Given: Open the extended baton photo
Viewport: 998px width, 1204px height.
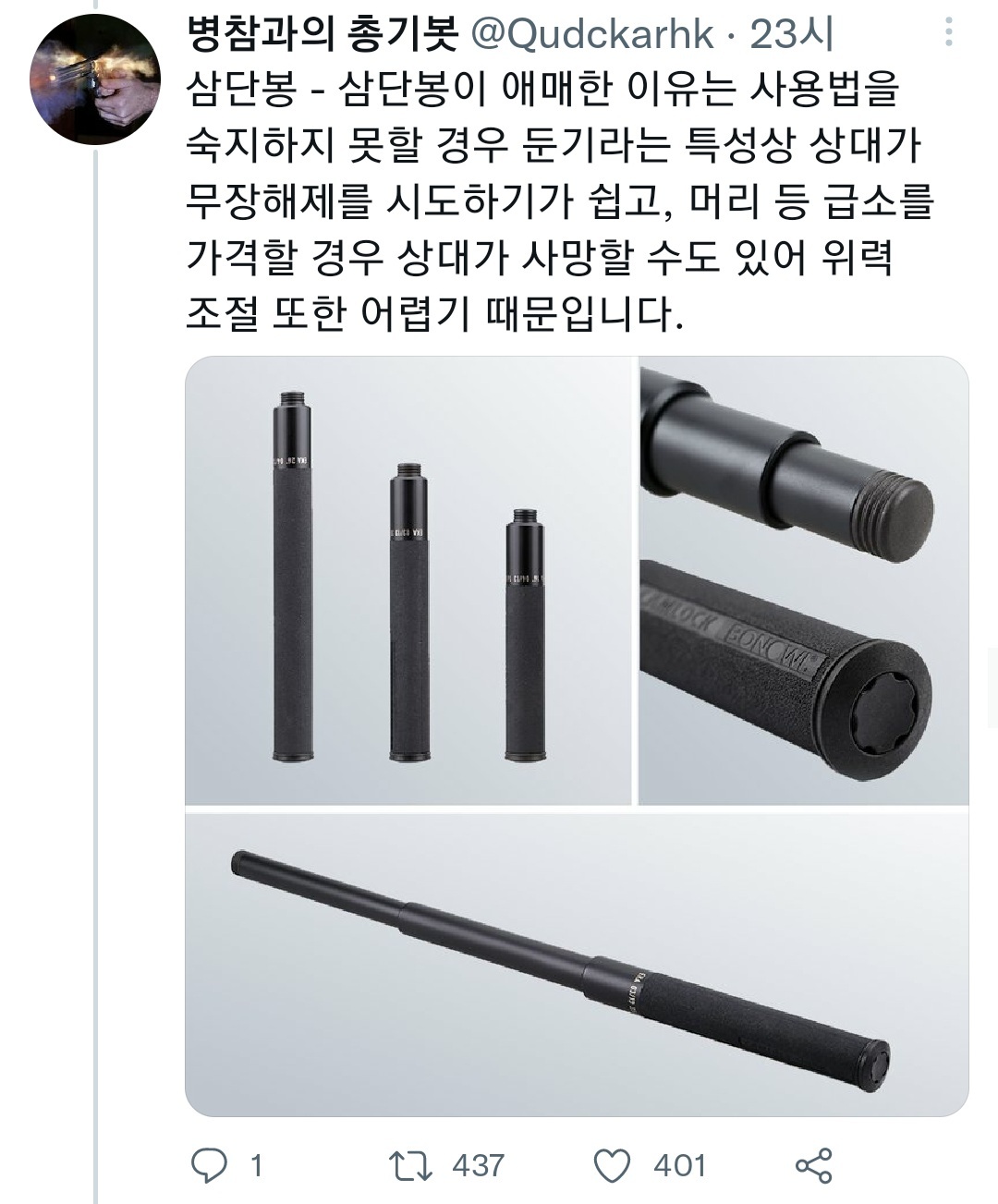Looking at the screenshot, I should [x=577, y=964].
